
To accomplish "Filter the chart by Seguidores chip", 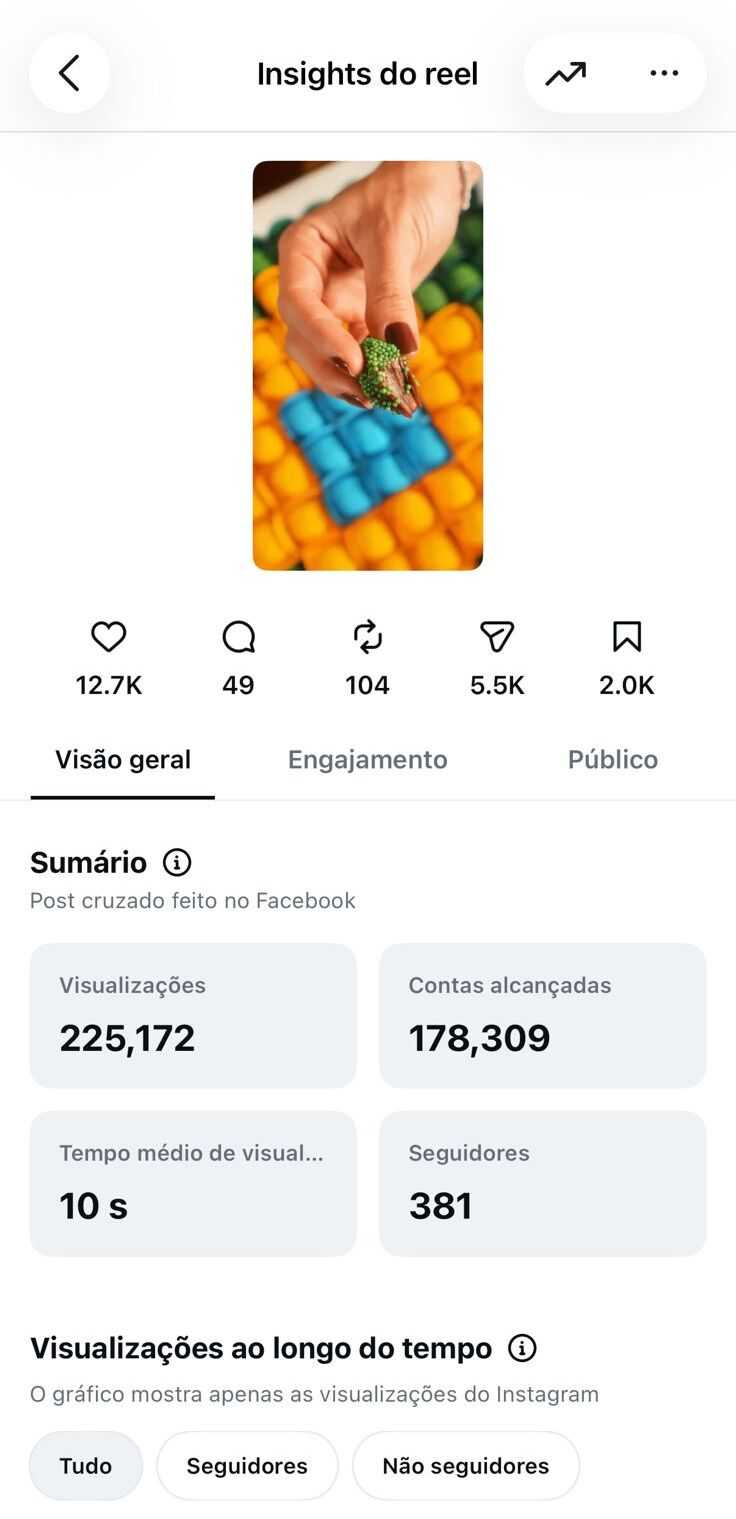I will tap(247, 1466).
